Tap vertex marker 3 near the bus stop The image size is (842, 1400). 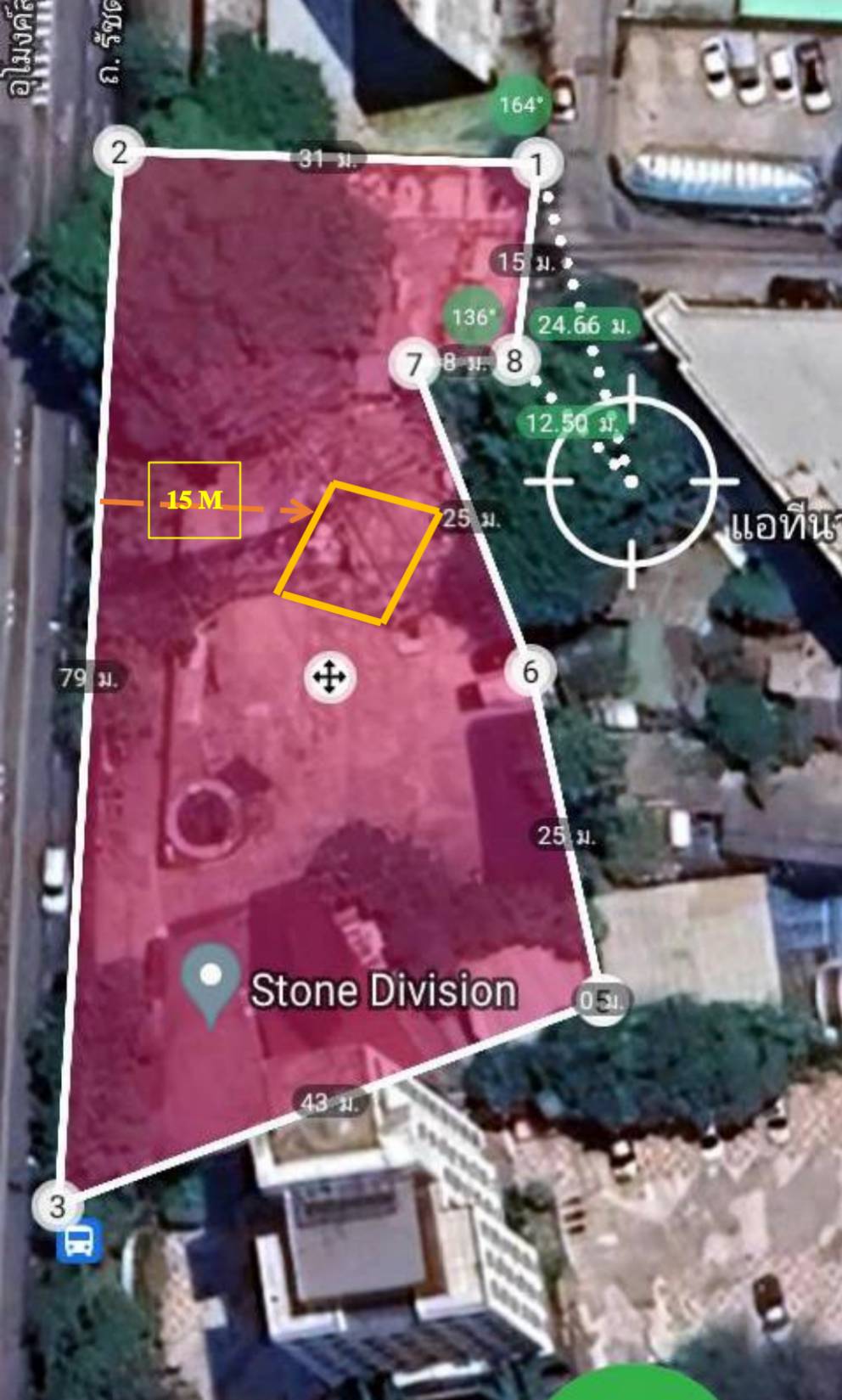tap(57, 1206)
